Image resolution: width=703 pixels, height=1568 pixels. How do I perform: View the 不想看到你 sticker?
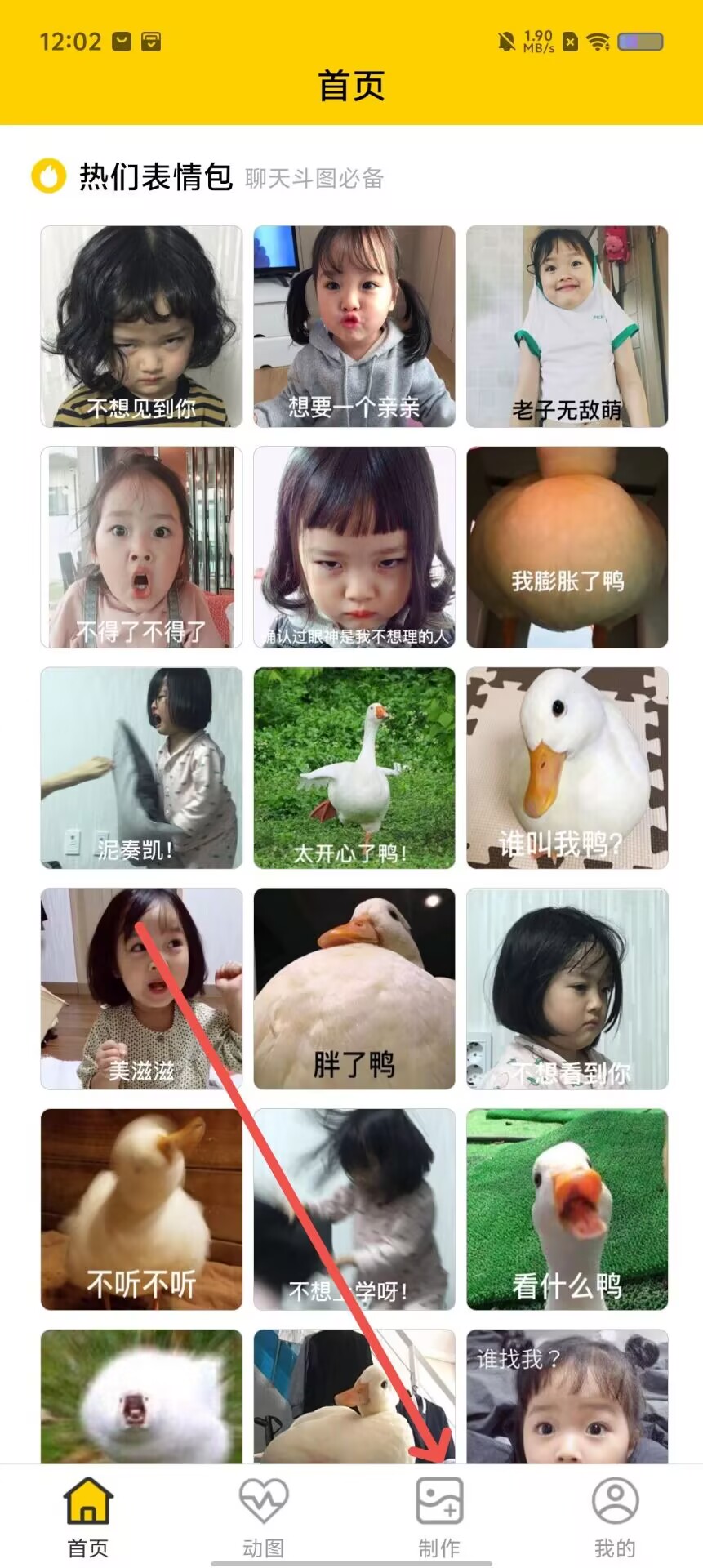pos(567,988)
